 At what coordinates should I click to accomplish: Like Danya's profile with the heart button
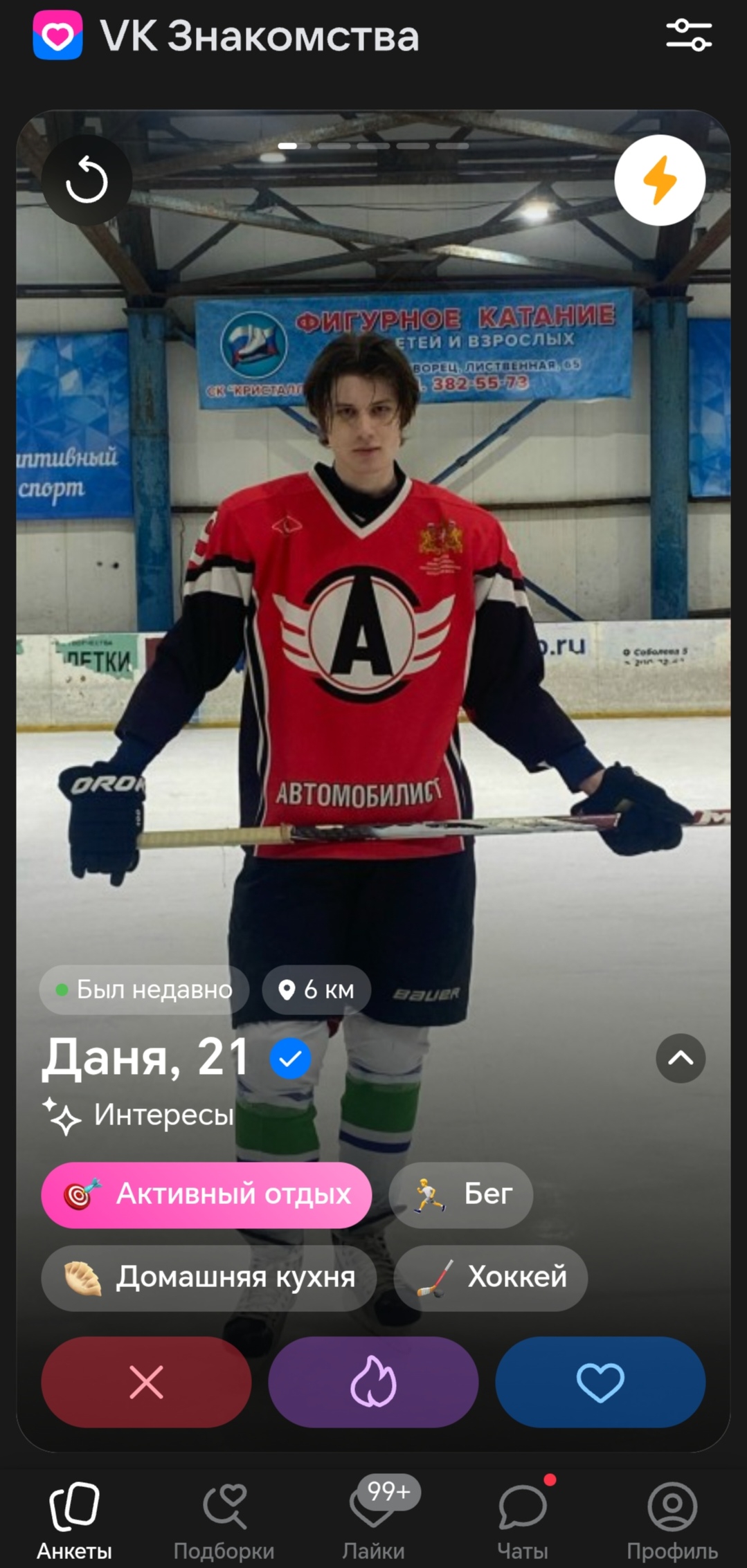600,1382
